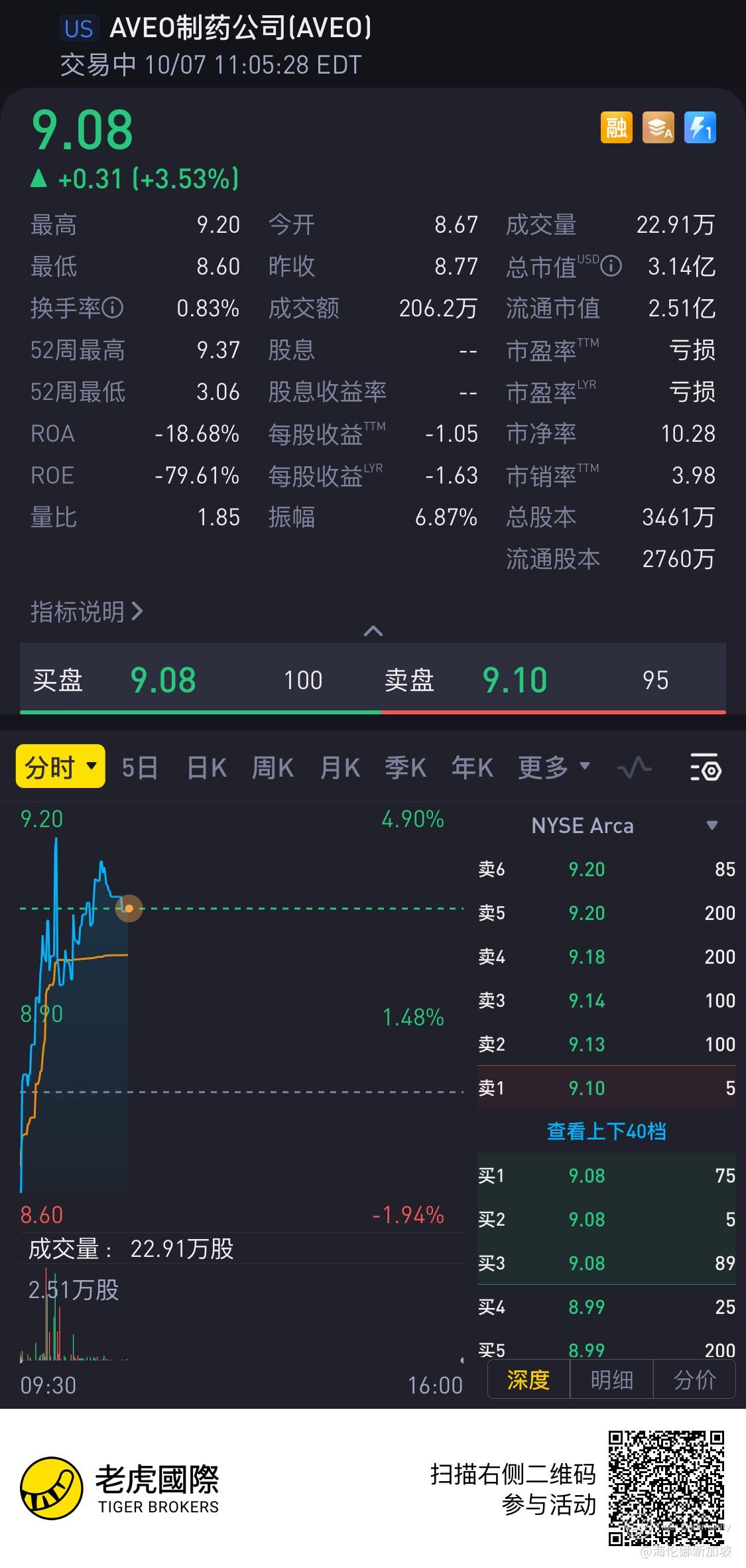The height and width of the screenshot is (1568, 746).
Task: Show the 周K weekly chart
Action: 273,768
